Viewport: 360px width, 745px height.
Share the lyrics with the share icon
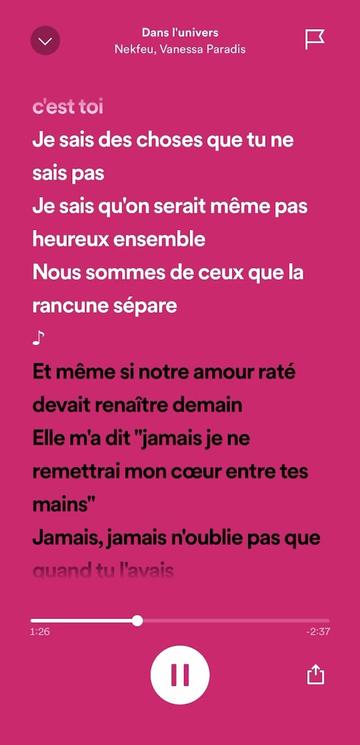pyautogui.click(x=315, y=674)
